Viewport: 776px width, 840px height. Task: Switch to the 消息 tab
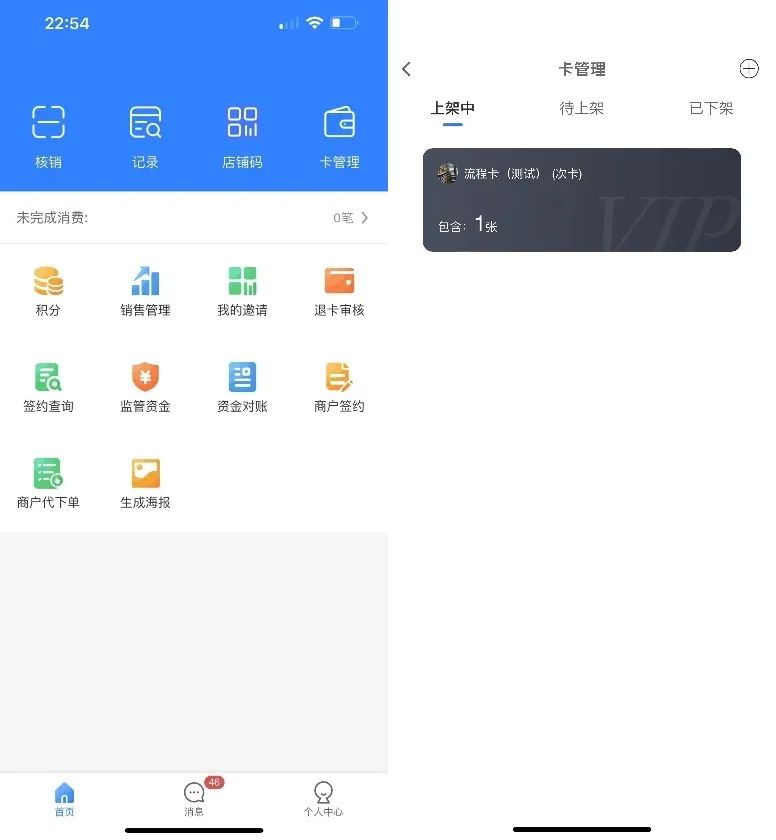pos(194,798)
